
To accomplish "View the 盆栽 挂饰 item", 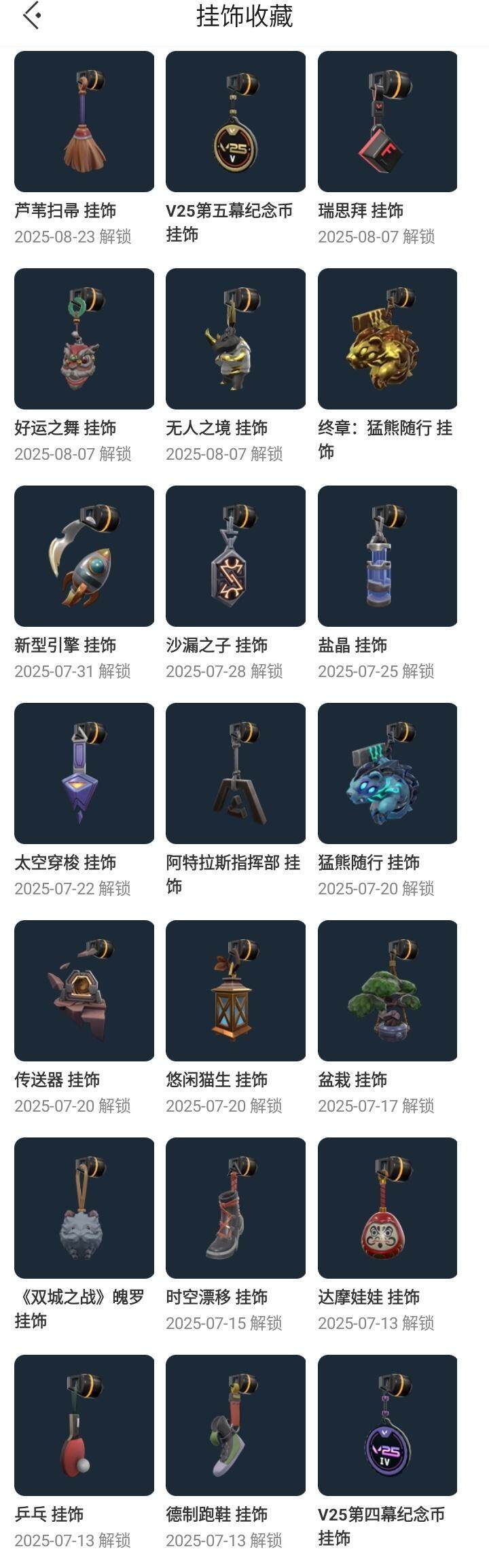I will point(387,991).
